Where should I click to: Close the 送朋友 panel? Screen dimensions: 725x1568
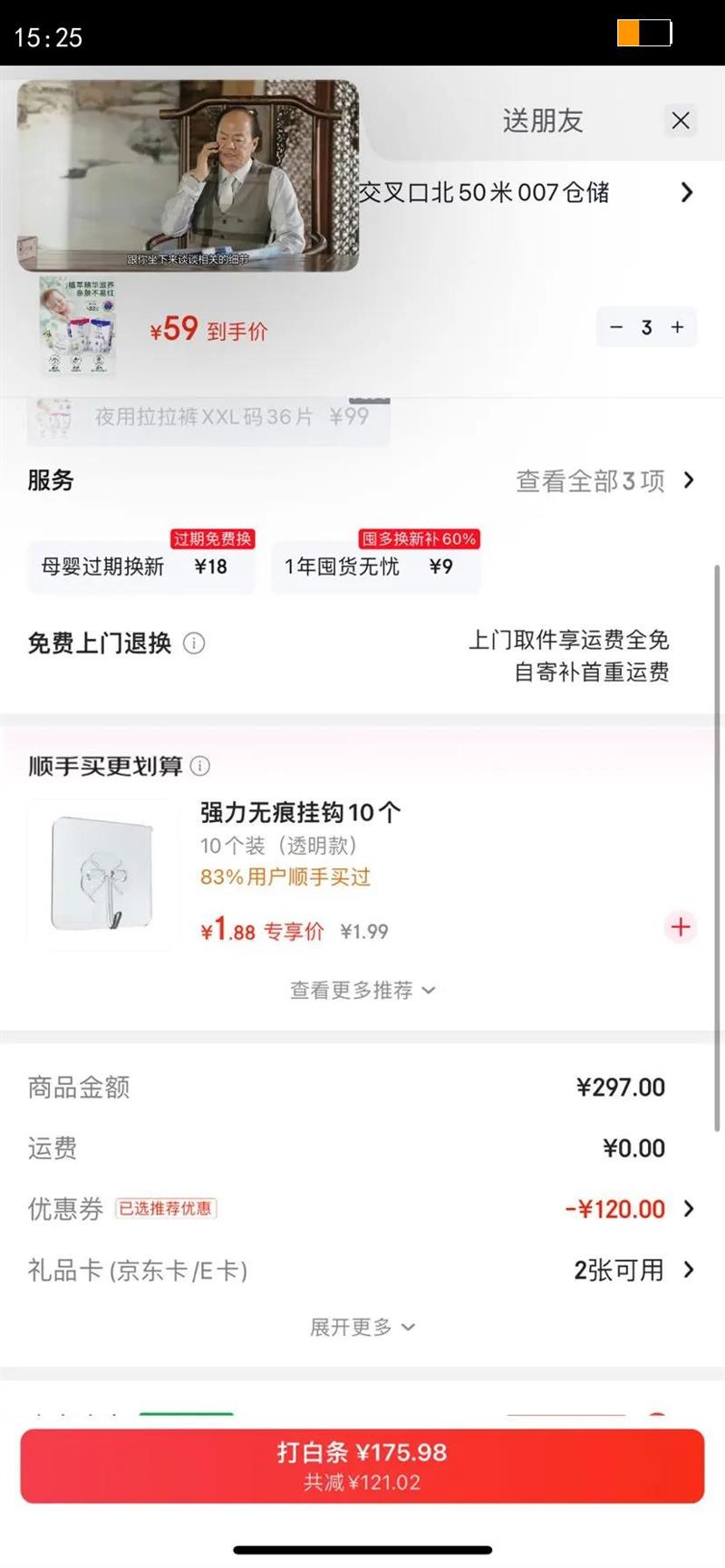(x=681, y=121)
